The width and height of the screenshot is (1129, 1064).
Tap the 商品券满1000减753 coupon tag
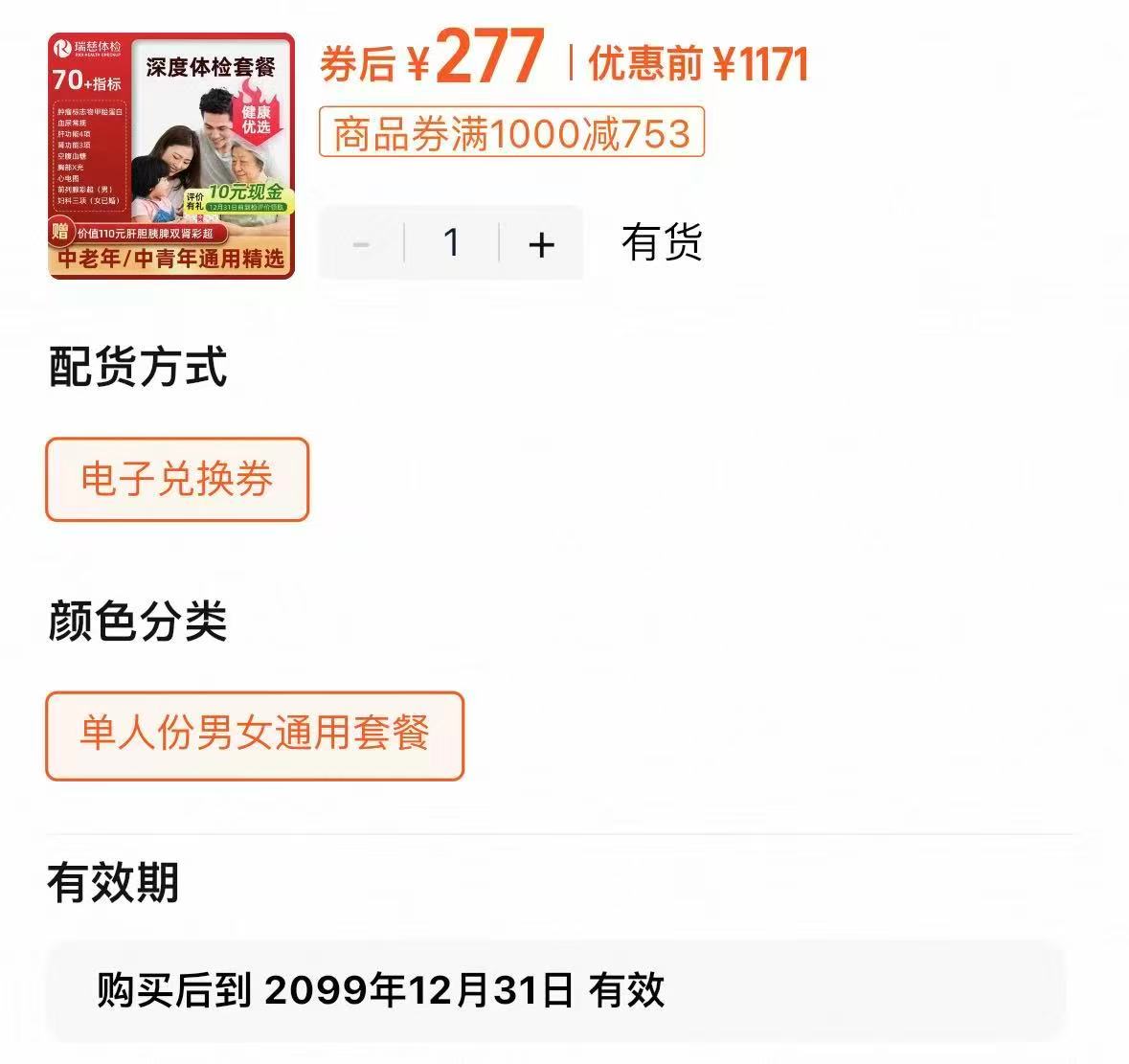pyautogui.click(x=511, y=133)
